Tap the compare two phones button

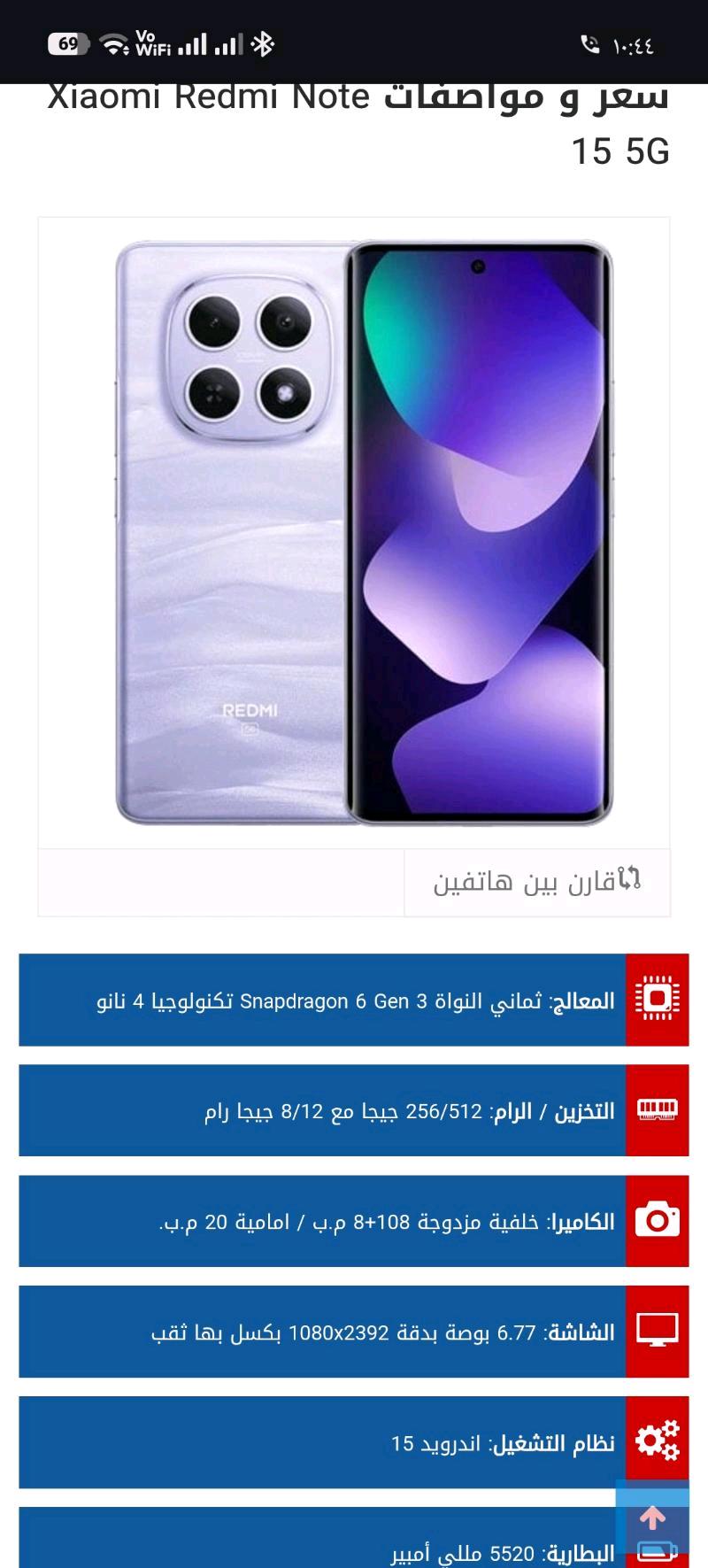coord(536,882)
